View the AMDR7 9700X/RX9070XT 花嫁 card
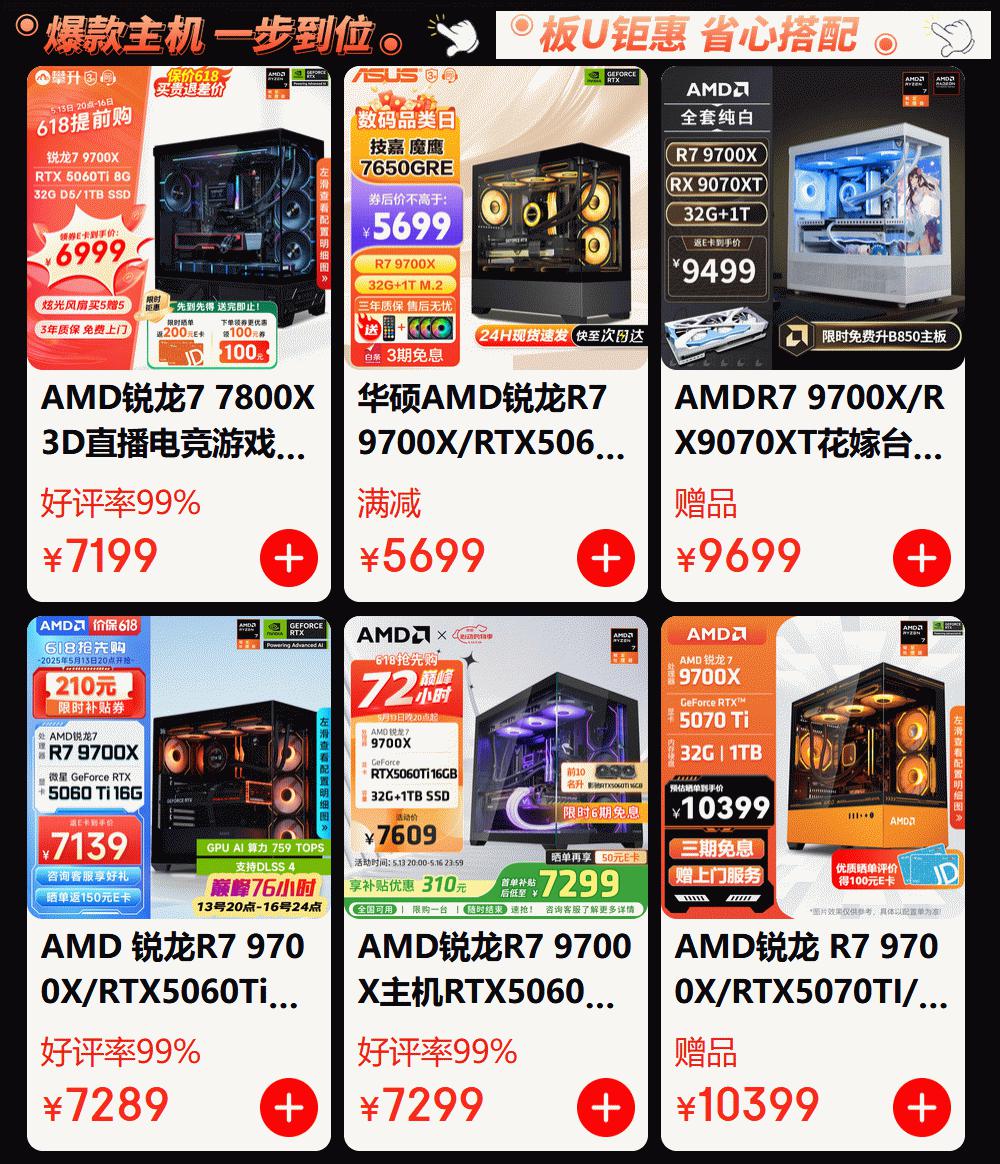1000x1164 pixels. [812, 420]
